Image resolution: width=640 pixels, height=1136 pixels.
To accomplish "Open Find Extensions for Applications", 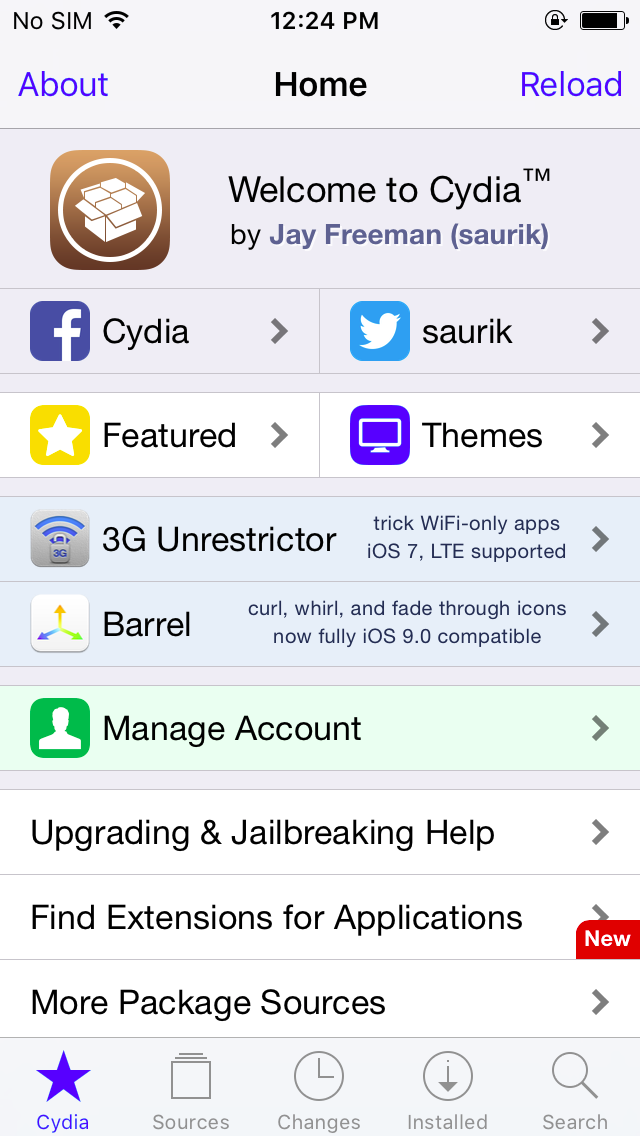I will coord(300,917).
